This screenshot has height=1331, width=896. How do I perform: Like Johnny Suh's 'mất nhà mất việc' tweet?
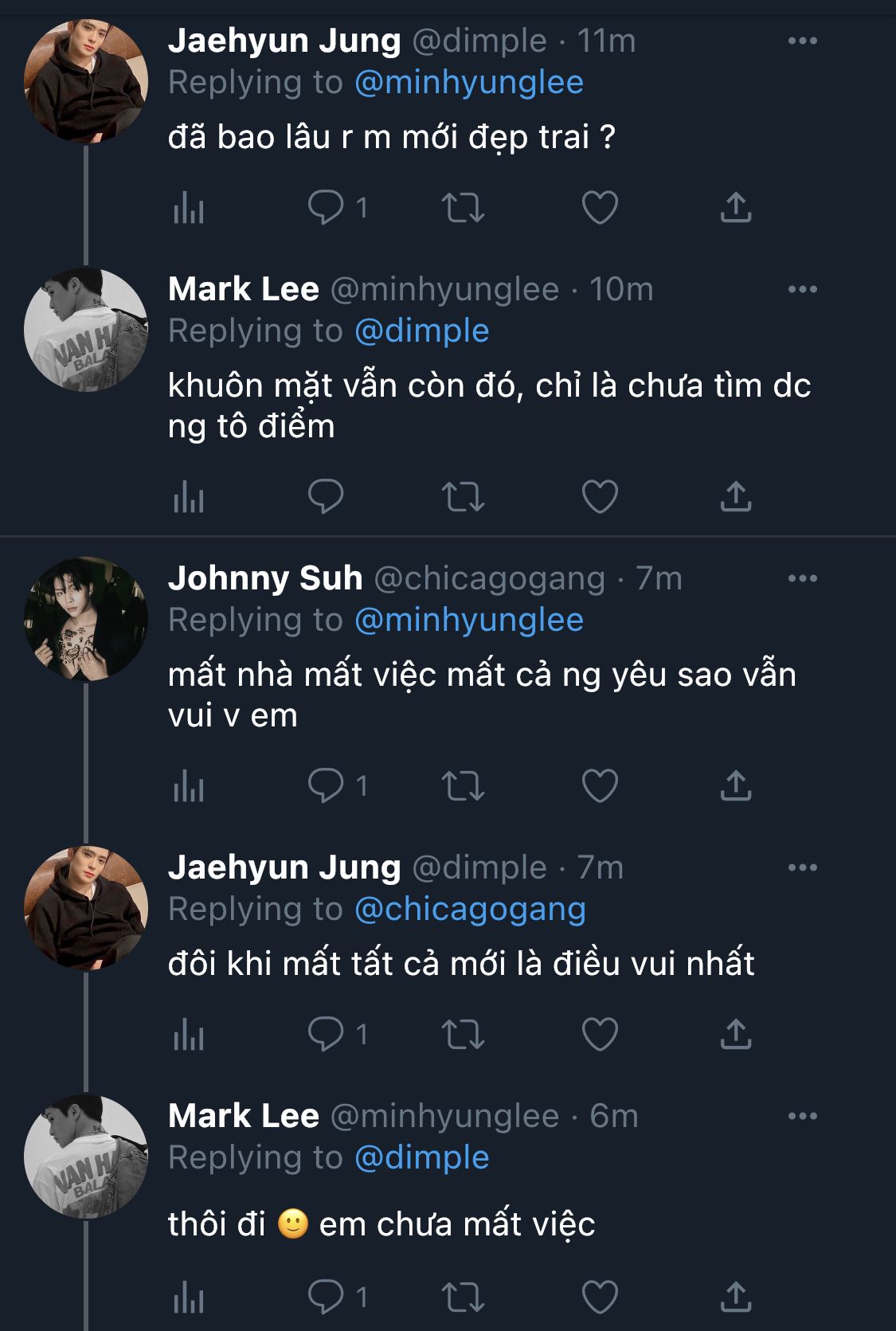coord(599,786)
